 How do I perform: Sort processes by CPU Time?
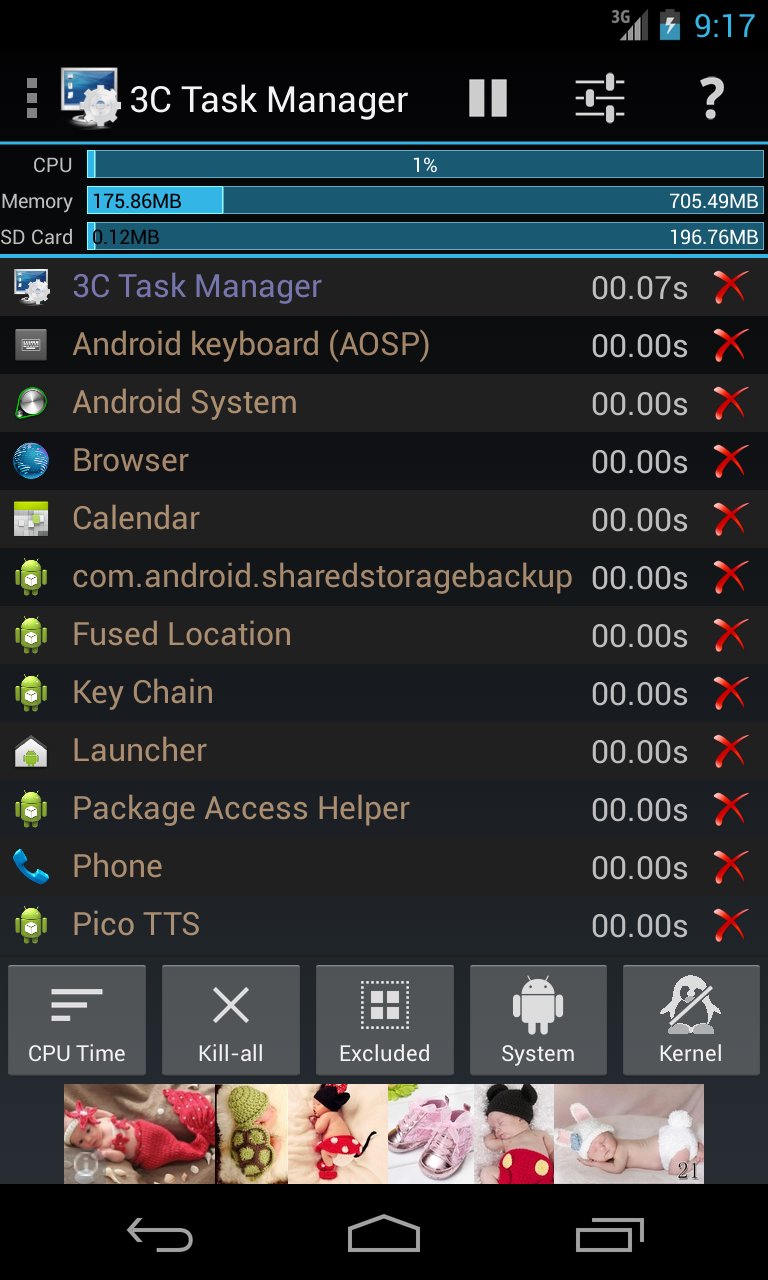77,1020
